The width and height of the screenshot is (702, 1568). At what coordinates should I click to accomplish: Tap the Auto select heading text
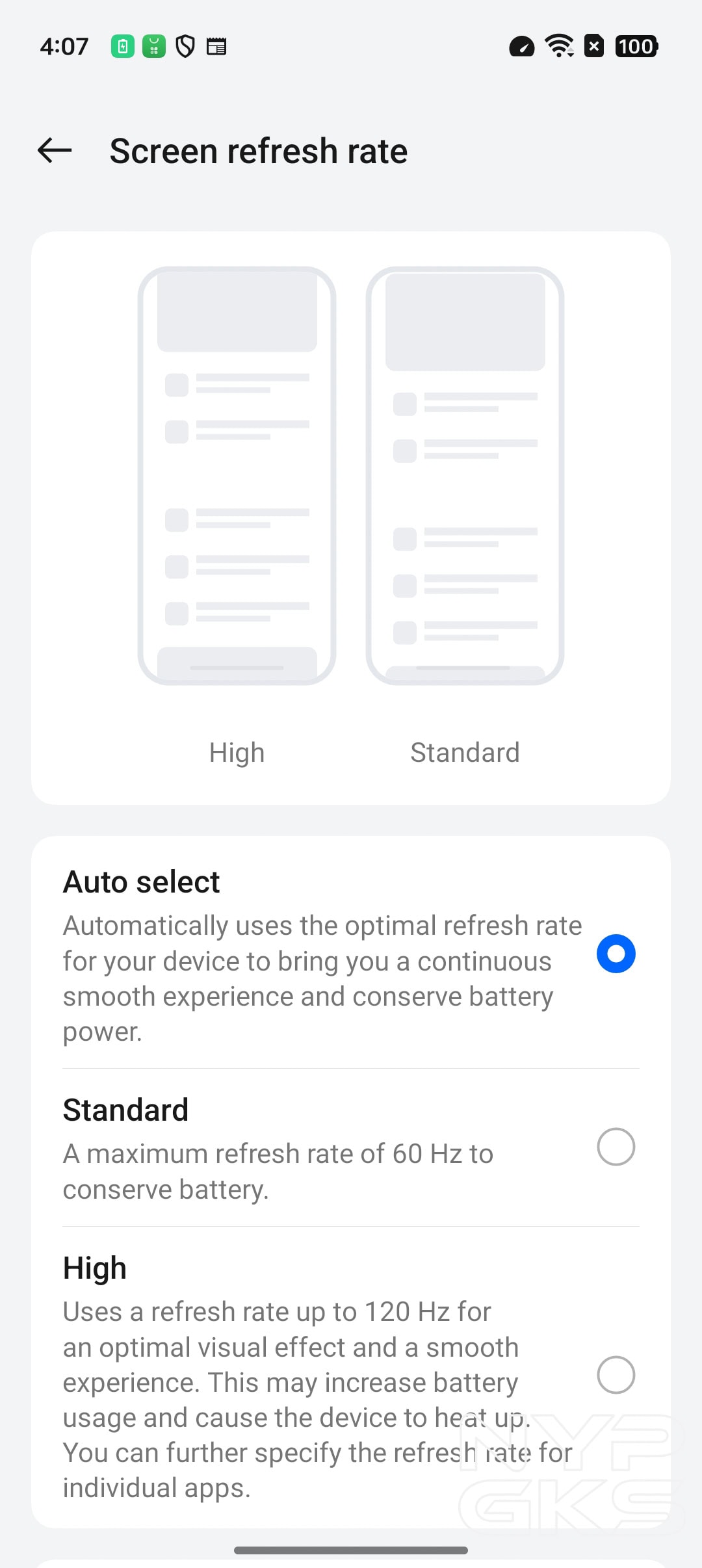[x=140, y=882]
